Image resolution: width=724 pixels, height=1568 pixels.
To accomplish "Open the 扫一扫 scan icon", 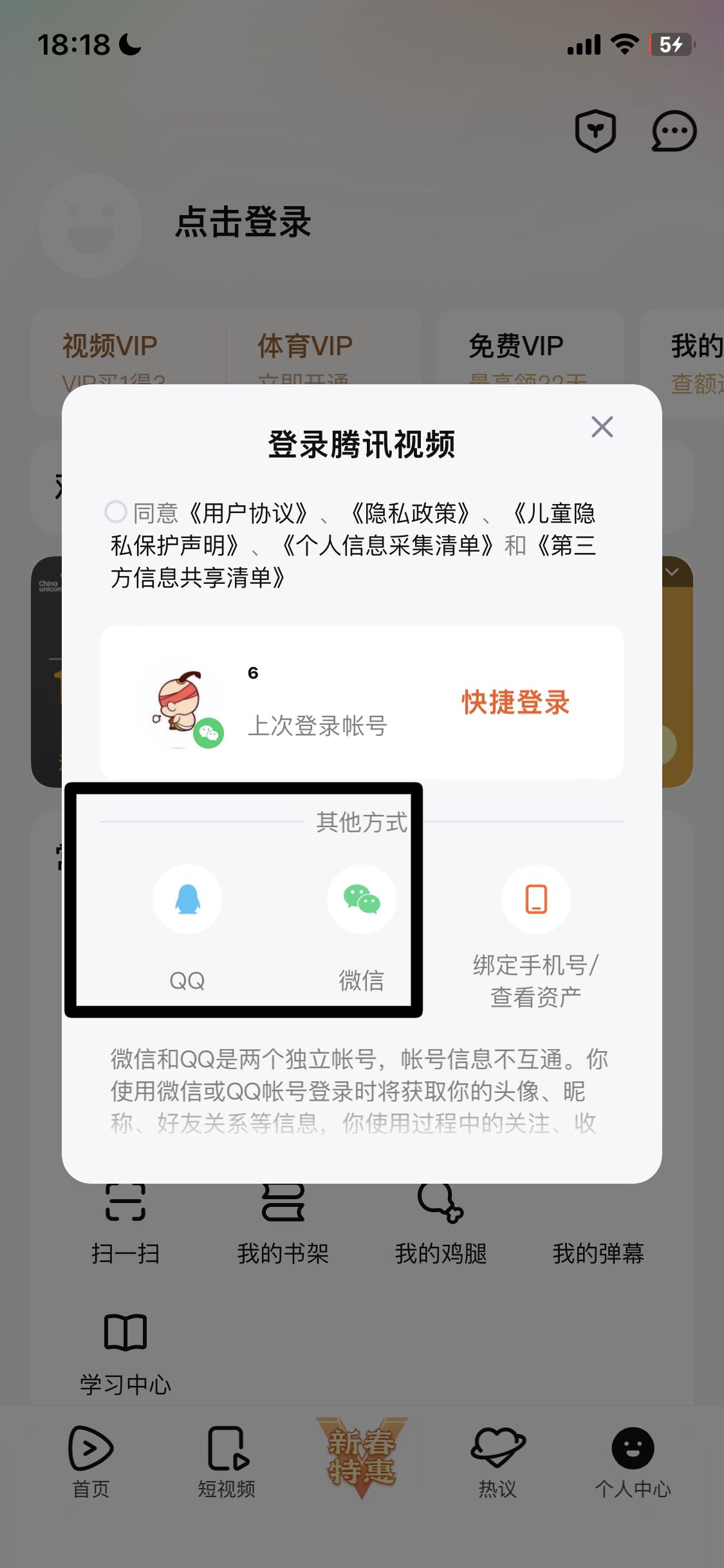I will (126, 1210).
